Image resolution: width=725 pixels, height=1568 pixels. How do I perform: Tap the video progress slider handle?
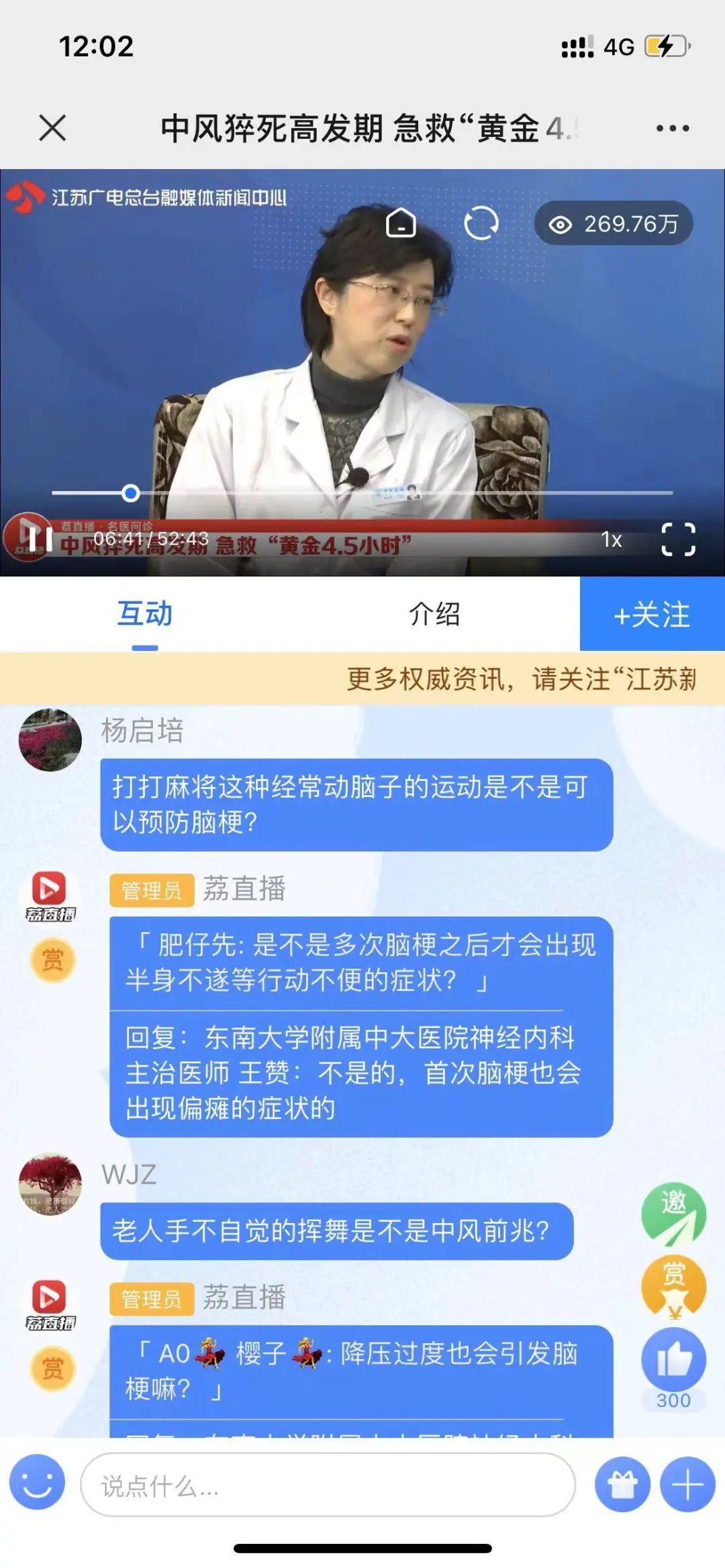(x=131, y=493)
